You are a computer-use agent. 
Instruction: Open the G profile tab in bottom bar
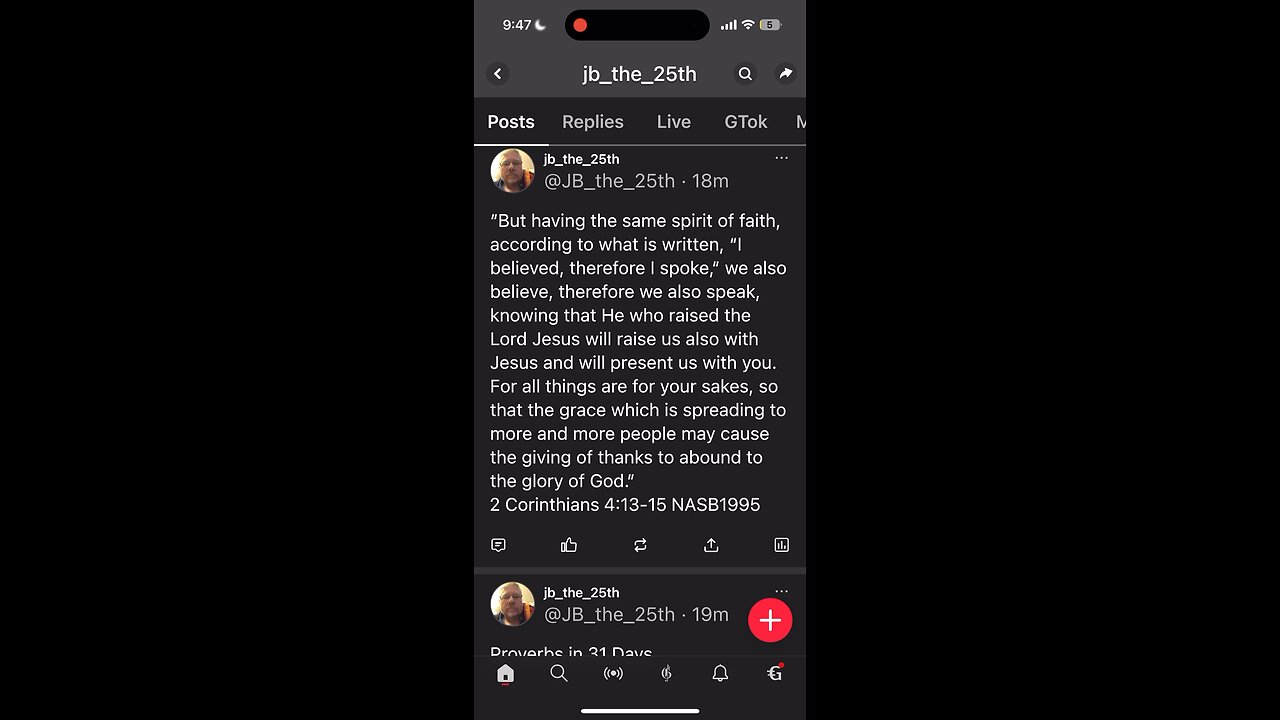coord(774,674)
